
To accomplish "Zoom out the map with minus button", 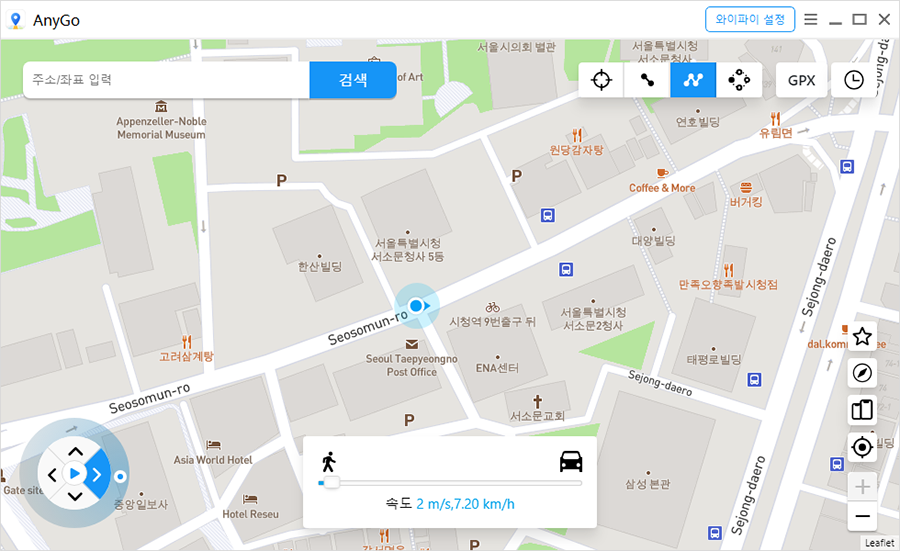I will tap(862, 517).
